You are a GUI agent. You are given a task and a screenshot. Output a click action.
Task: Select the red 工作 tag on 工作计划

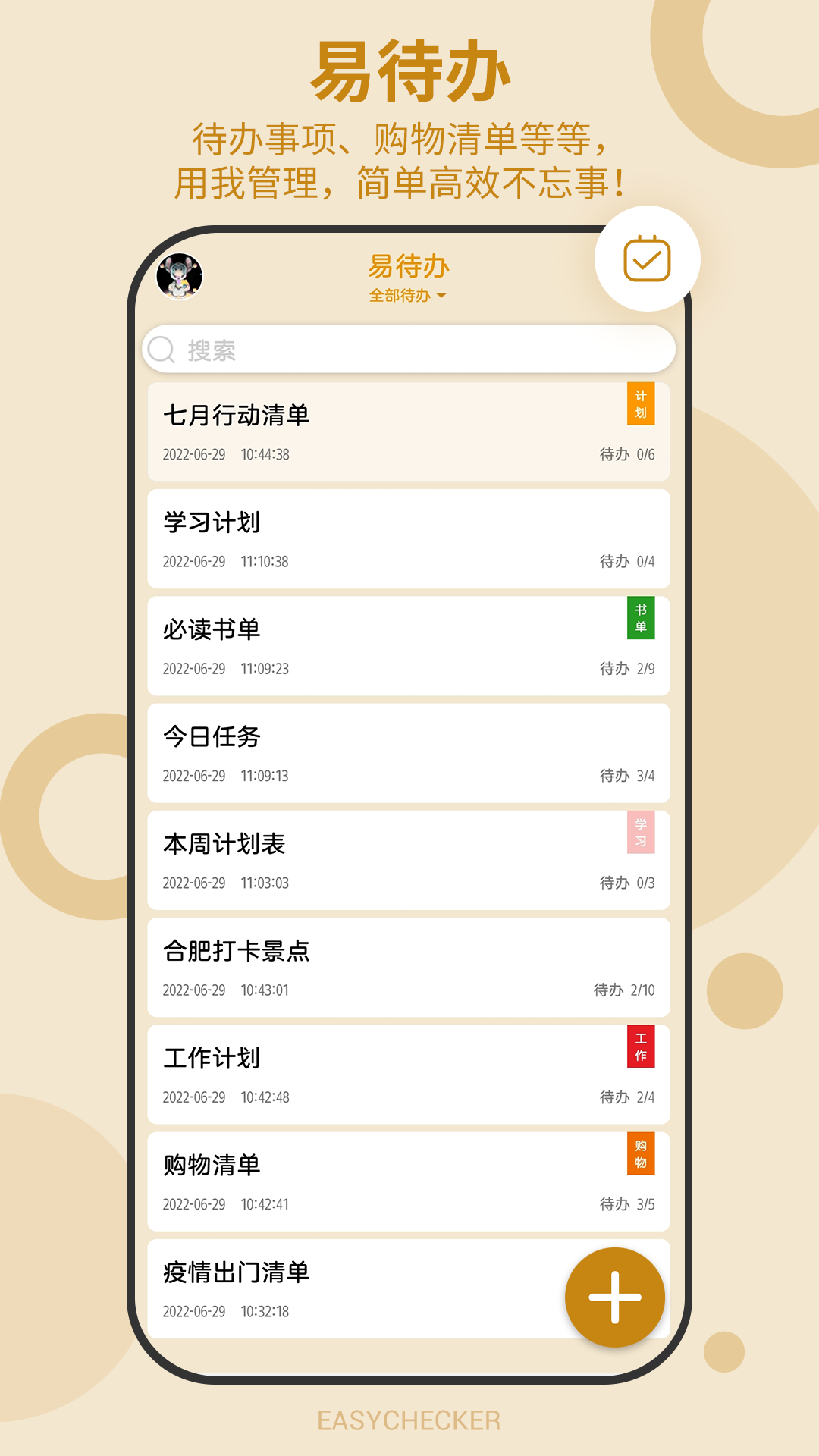point(640,1046)
